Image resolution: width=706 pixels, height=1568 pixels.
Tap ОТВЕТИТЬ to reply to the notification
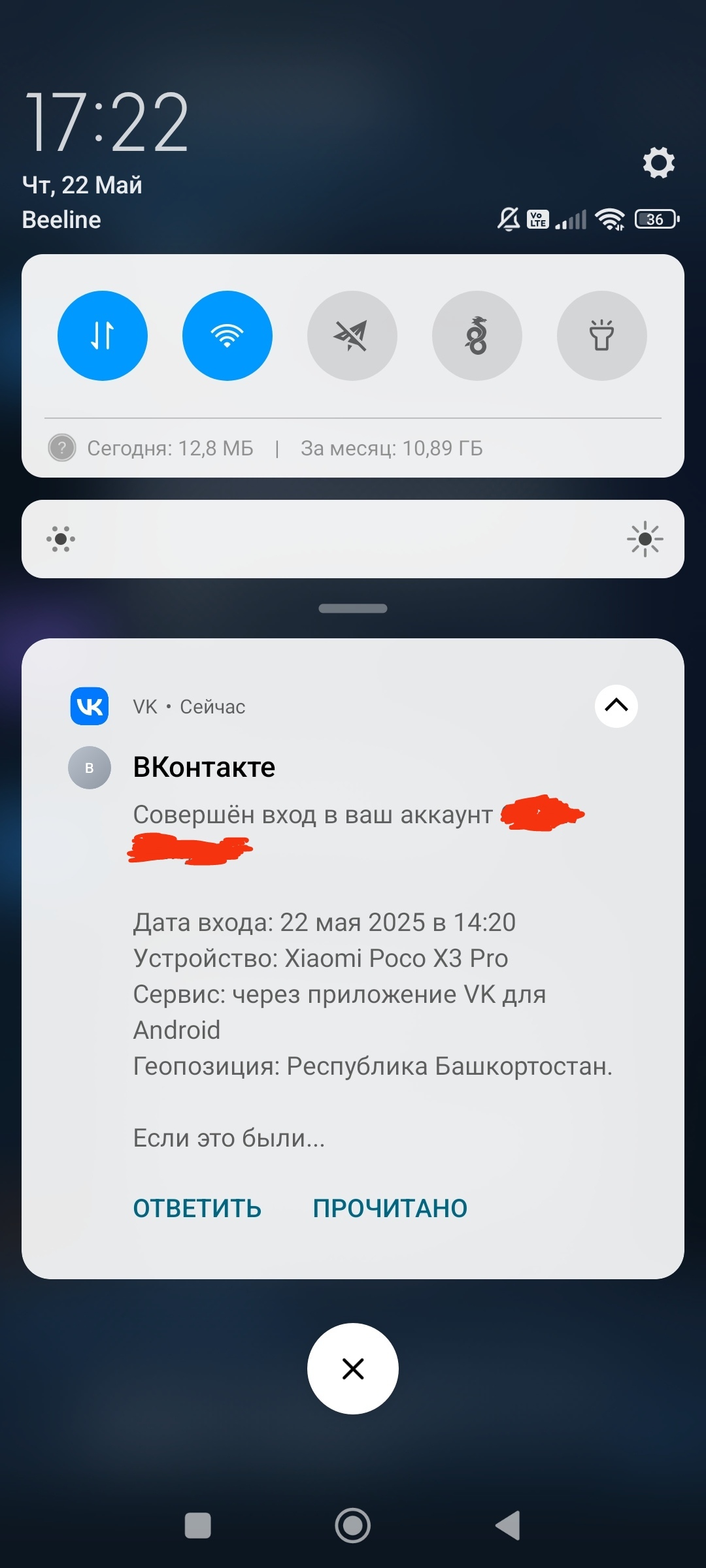[197, 1209]
